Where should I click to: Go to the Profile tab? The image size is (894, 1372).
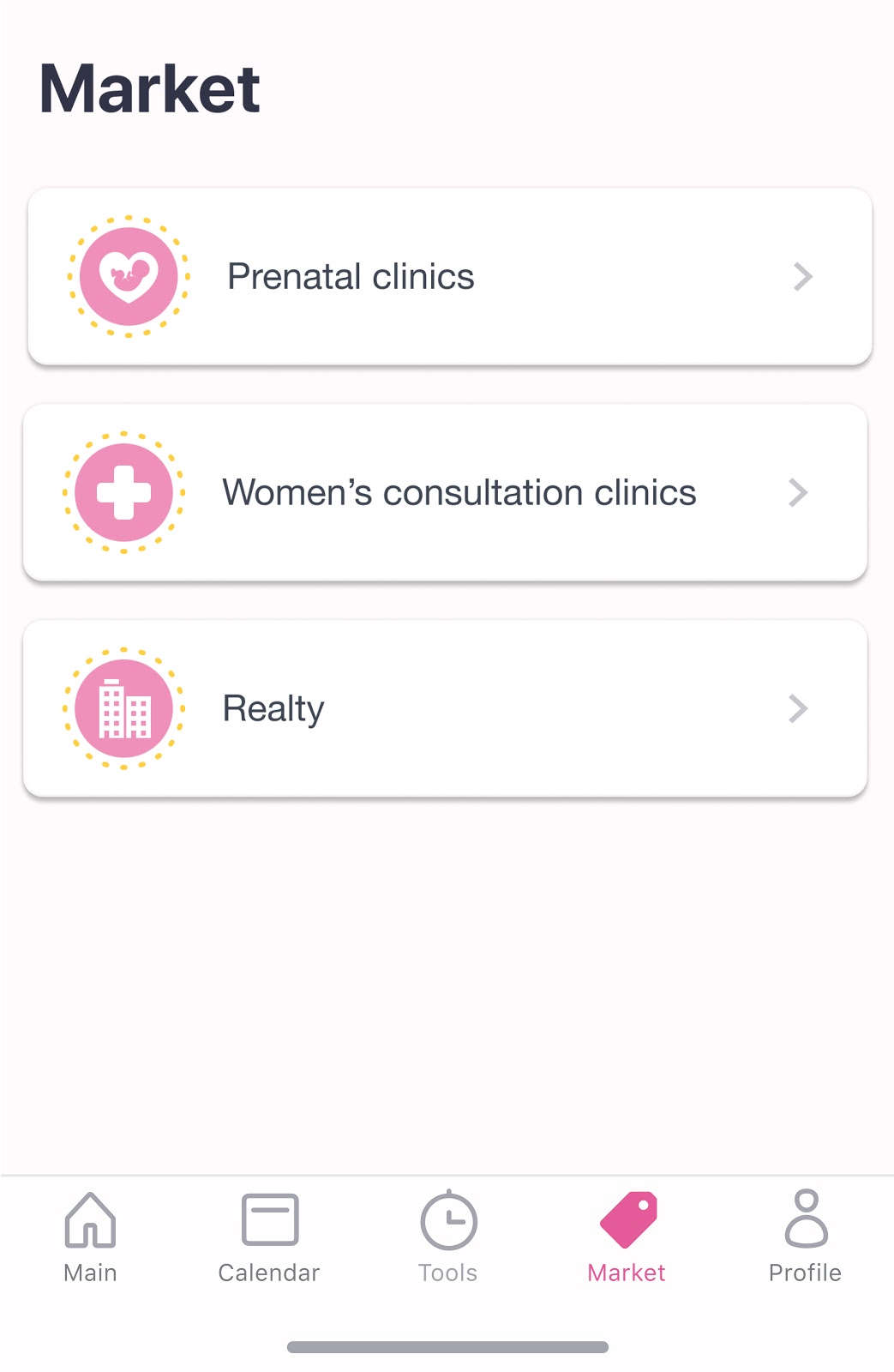[x=805, y=1237]
